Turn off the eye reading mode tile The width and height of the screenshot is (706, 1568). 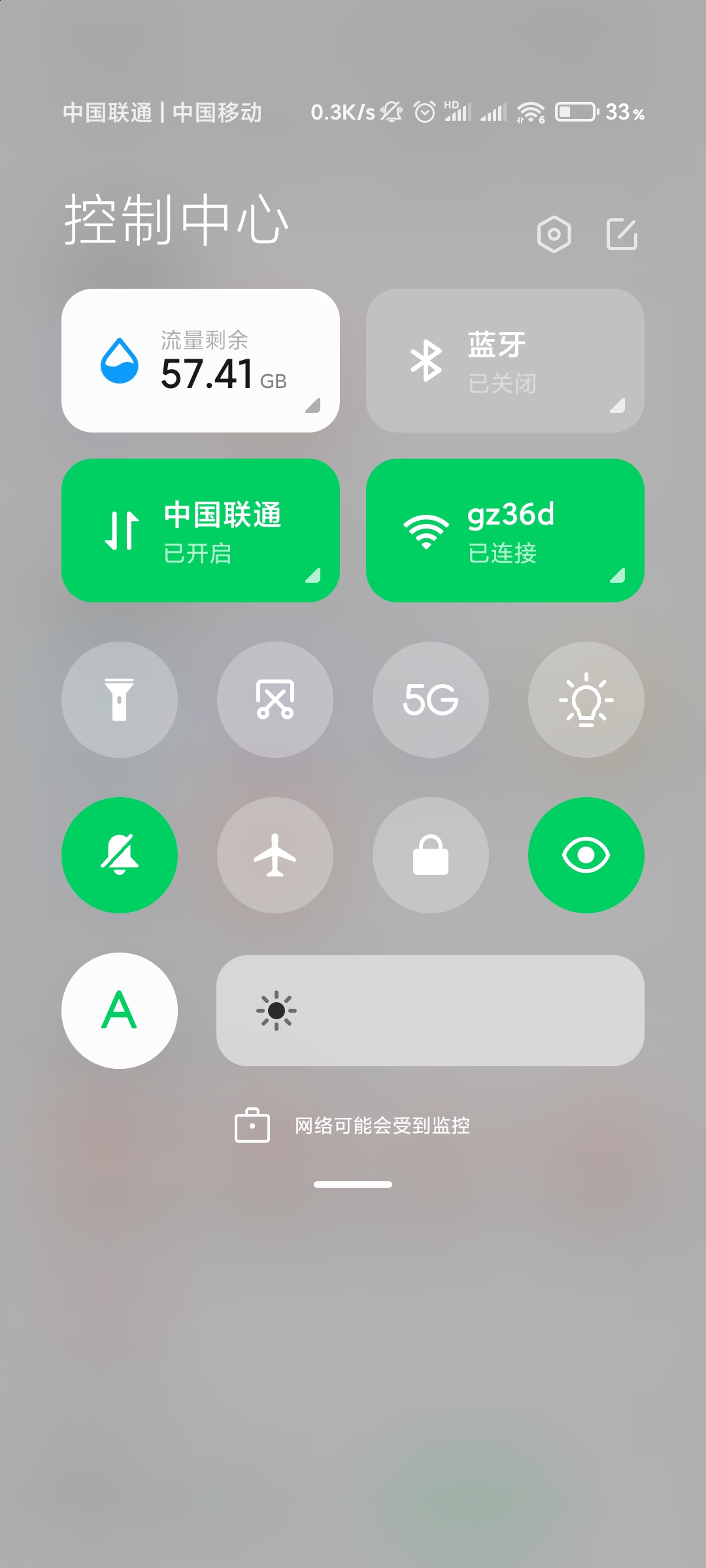(586, 855)
